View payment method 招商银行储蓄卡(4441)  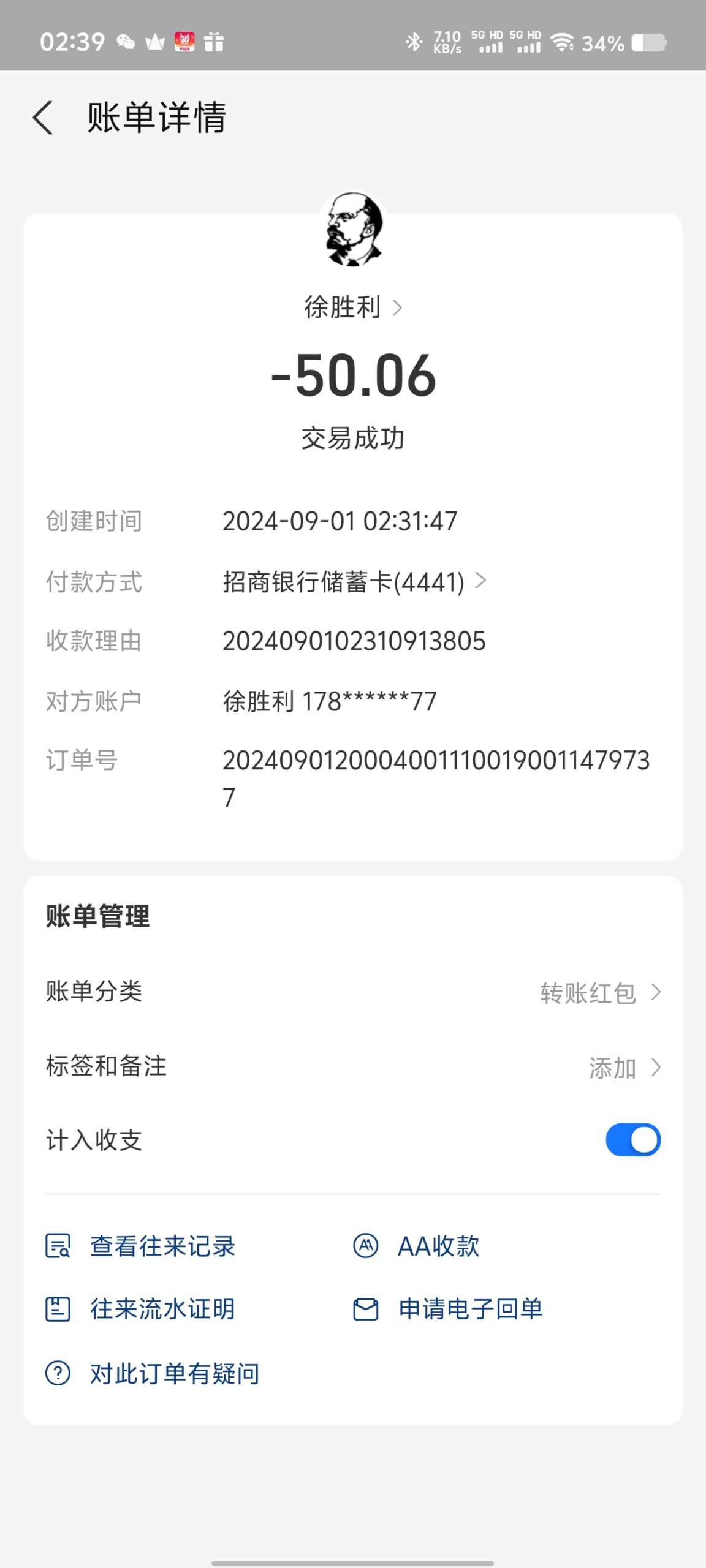point(354,582)
